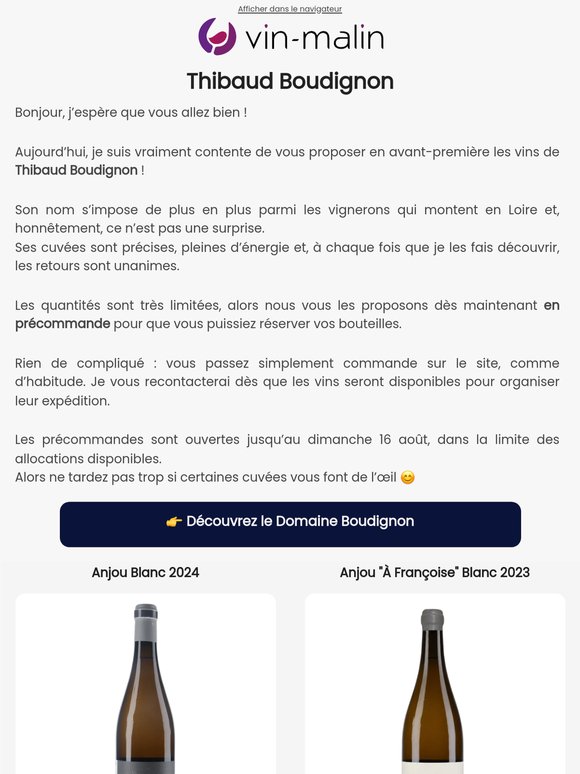The width and height of the screenshot is (580, 774).
Task: Open the Anjou 'À Françoise' Blanc 2023 card
Action: 435,684
